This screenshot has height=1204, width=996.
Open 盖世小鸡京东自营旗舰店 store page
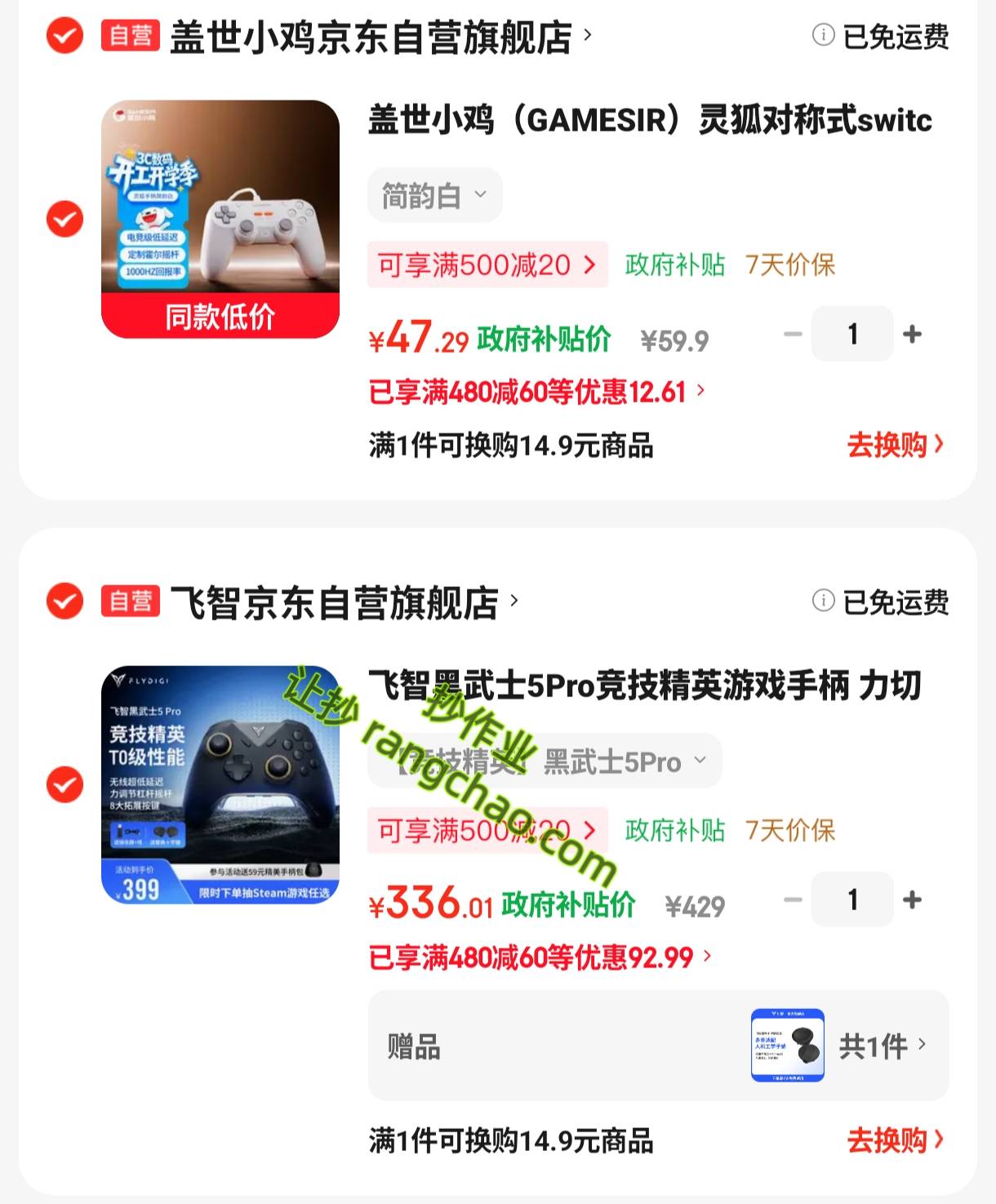[371, 38]
